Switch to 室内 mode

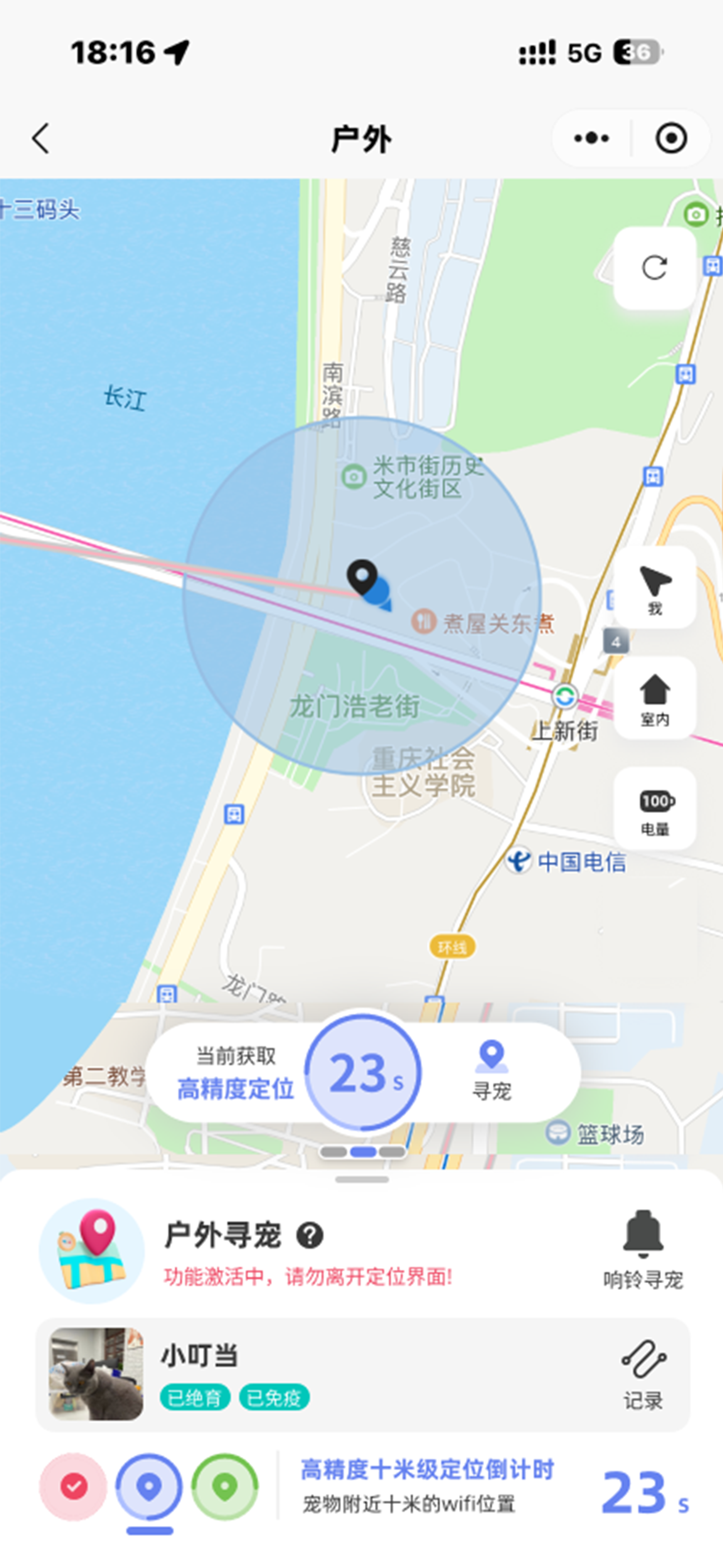(x=654, y=698)
